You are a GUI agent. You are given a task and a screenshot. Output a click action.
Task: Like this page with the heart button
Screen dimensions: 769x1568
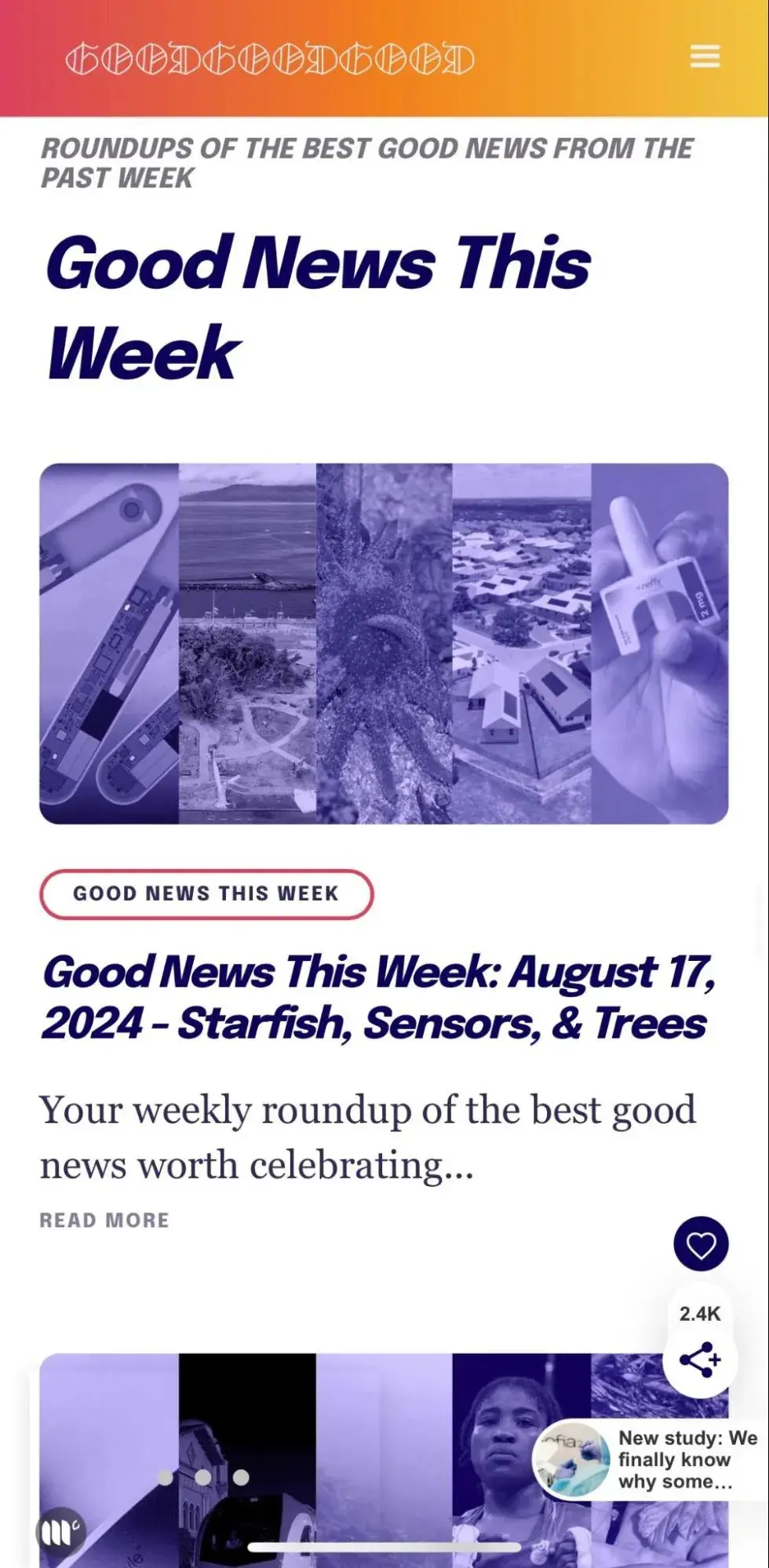click(x=701, y=1244)
